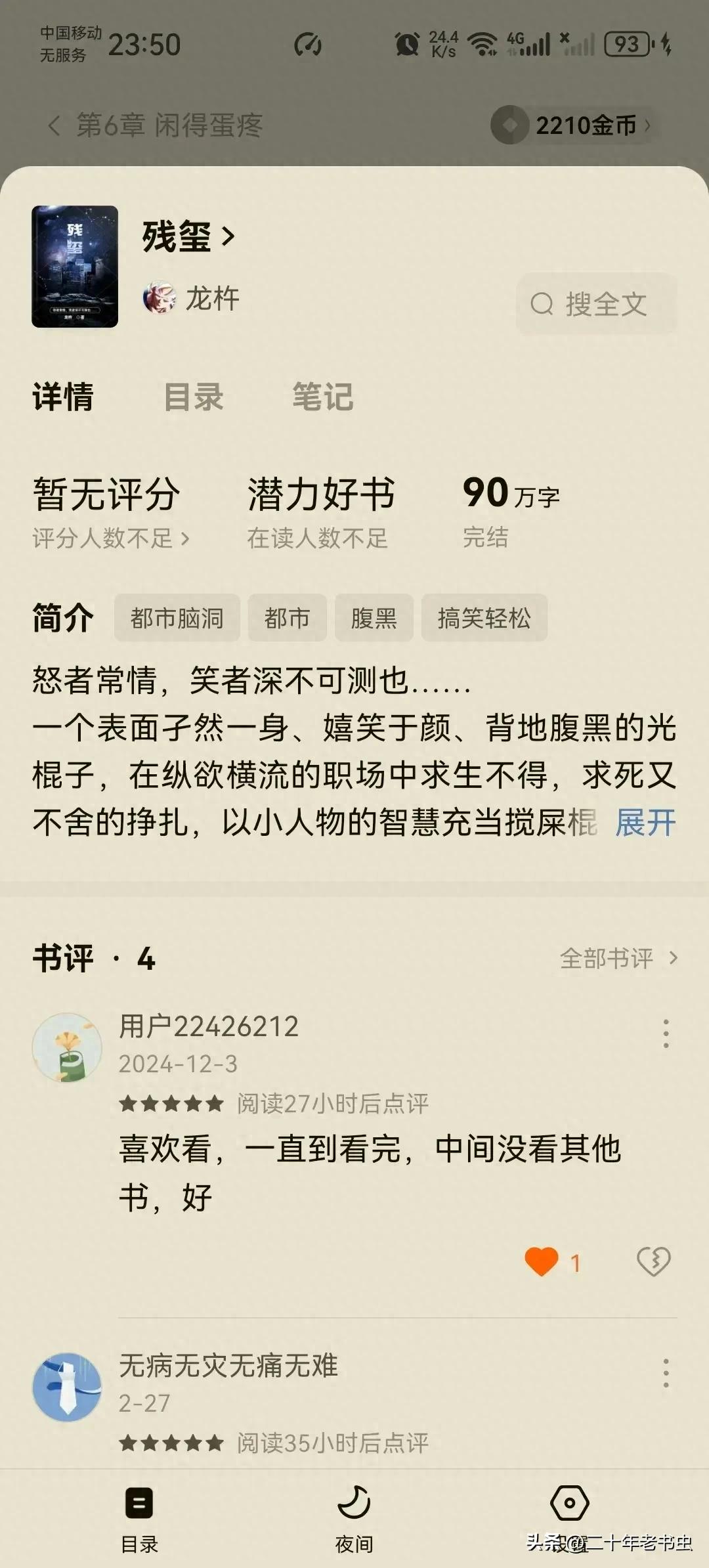Go back from chapter 6 header
Viewport: 709px width, 1568px height.
pos(54,125)
